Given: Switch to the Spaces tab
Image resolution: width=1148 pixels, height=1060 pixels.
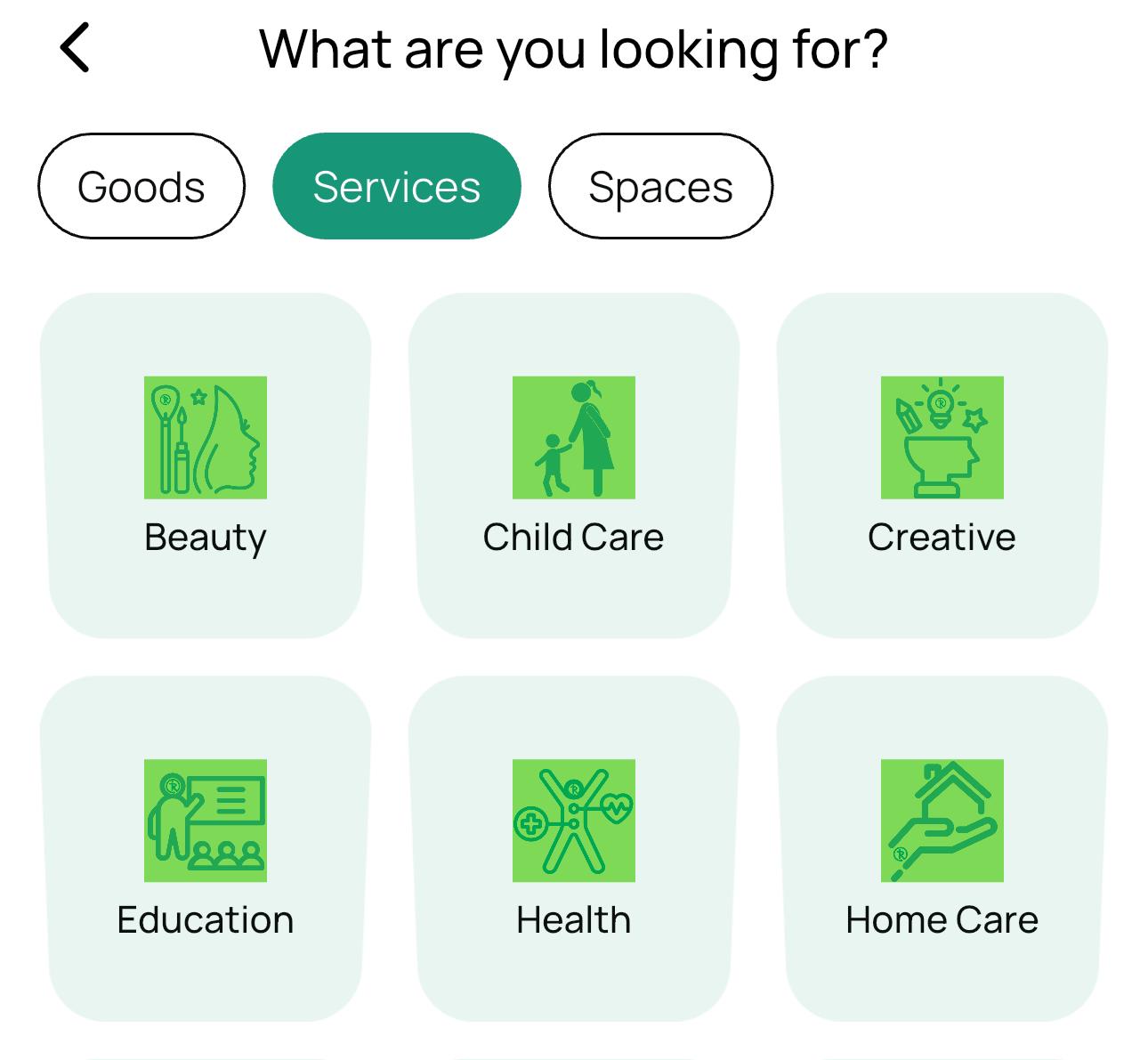Looking at the screenshot, I should pos(660,186).
